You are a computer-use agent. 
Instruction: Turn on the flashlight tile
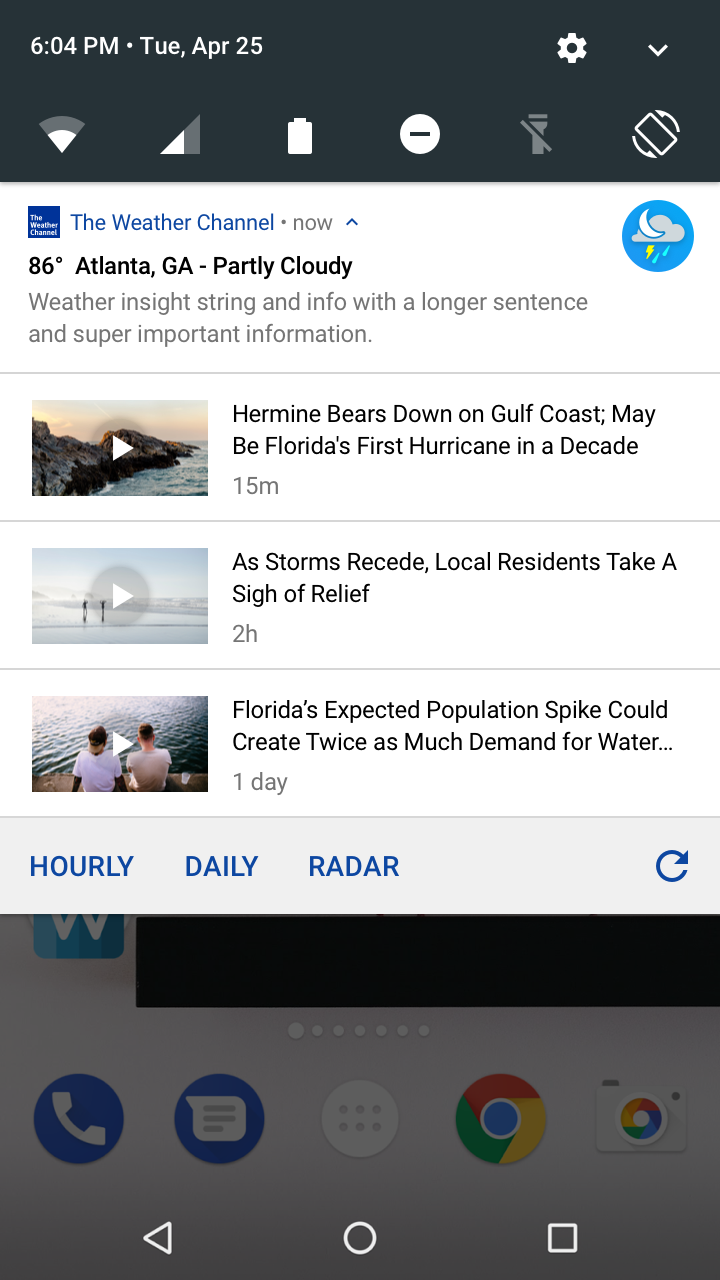(x=538, y=135)
